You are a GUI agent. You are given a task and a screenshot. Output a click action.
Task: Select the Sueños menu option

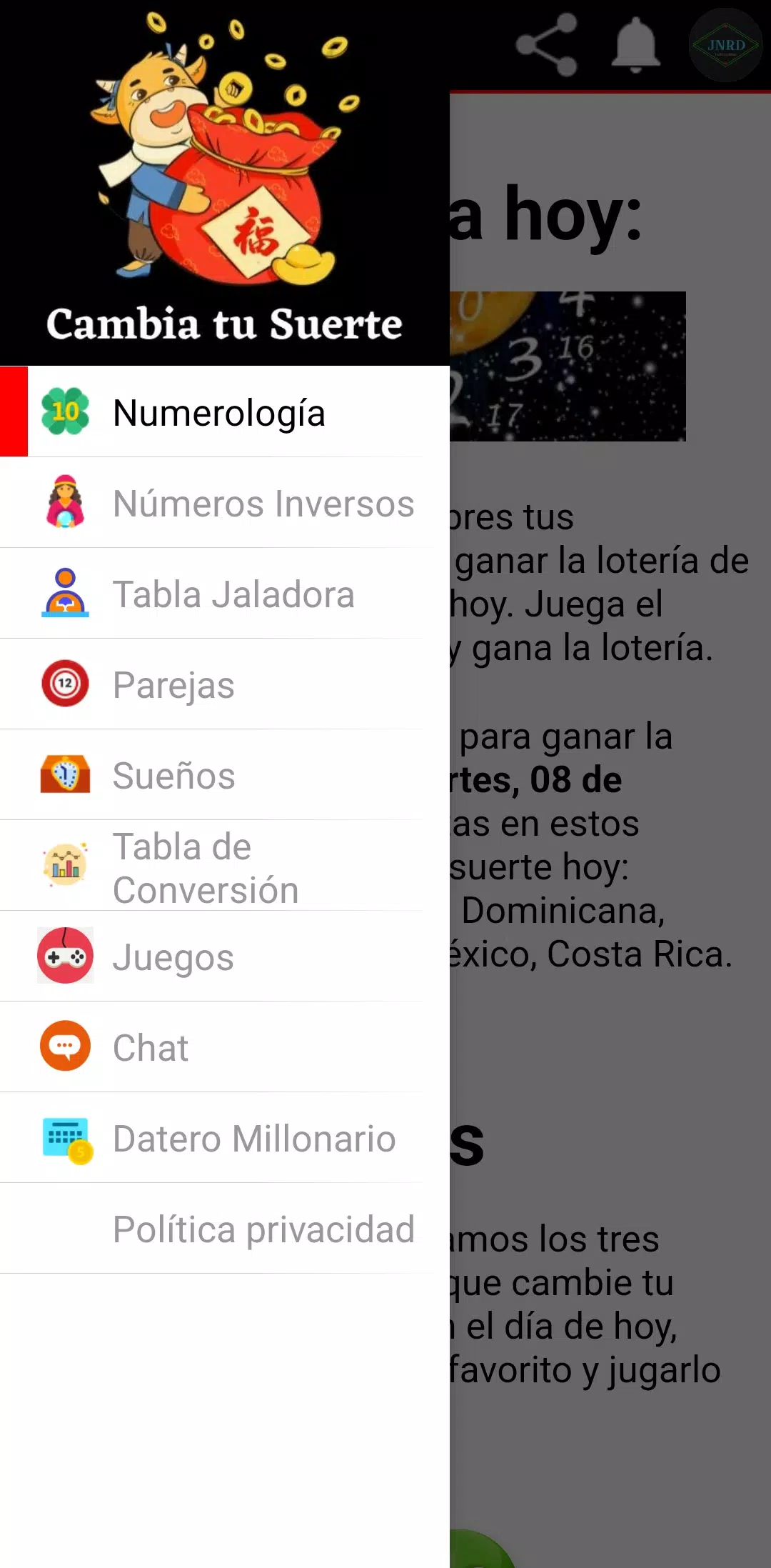[173, 775]
